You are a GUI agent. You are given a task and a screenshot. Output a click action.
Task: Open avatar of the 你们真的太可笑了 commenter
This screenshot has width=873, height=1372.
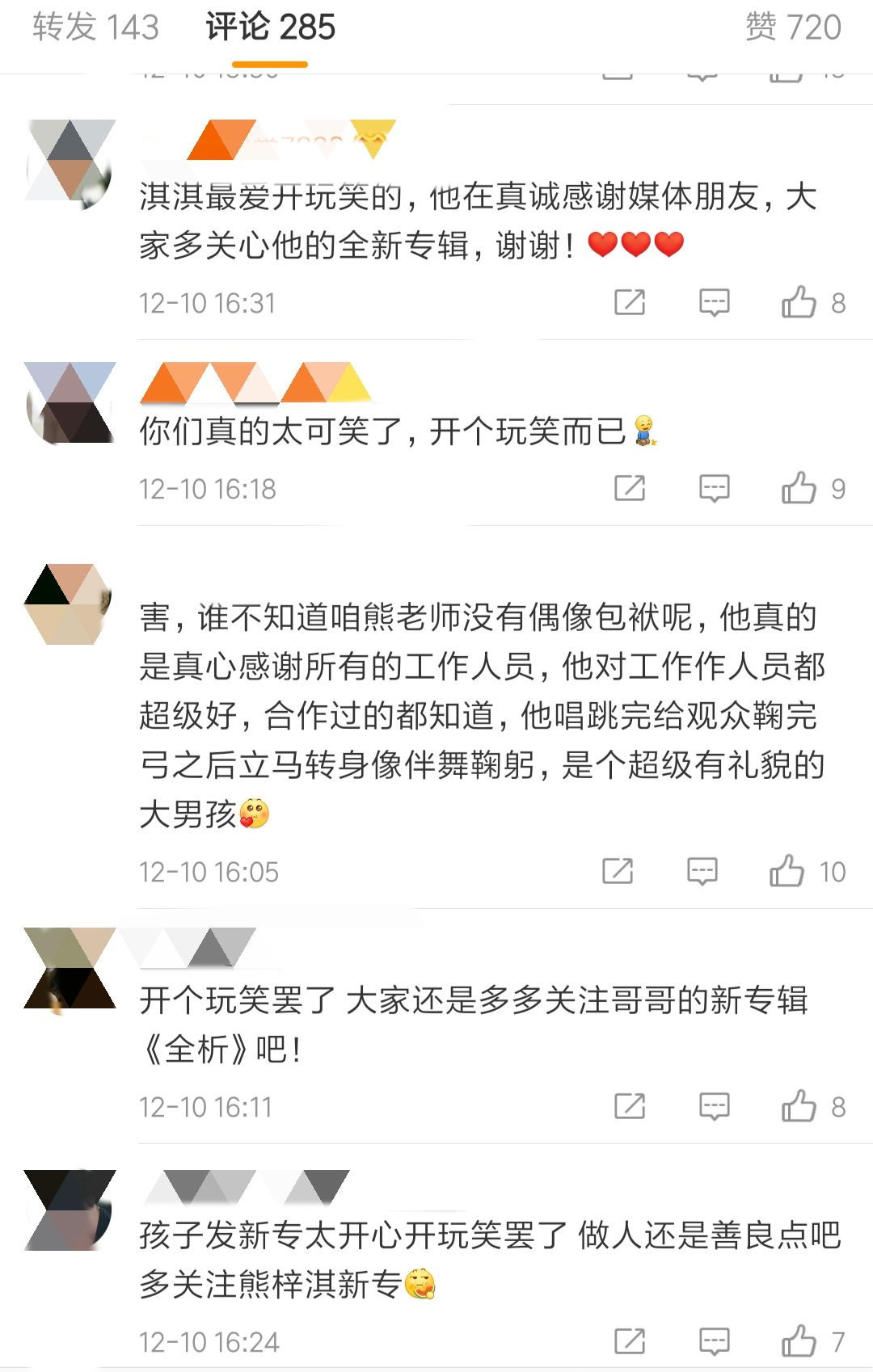(x=70, y=402)
